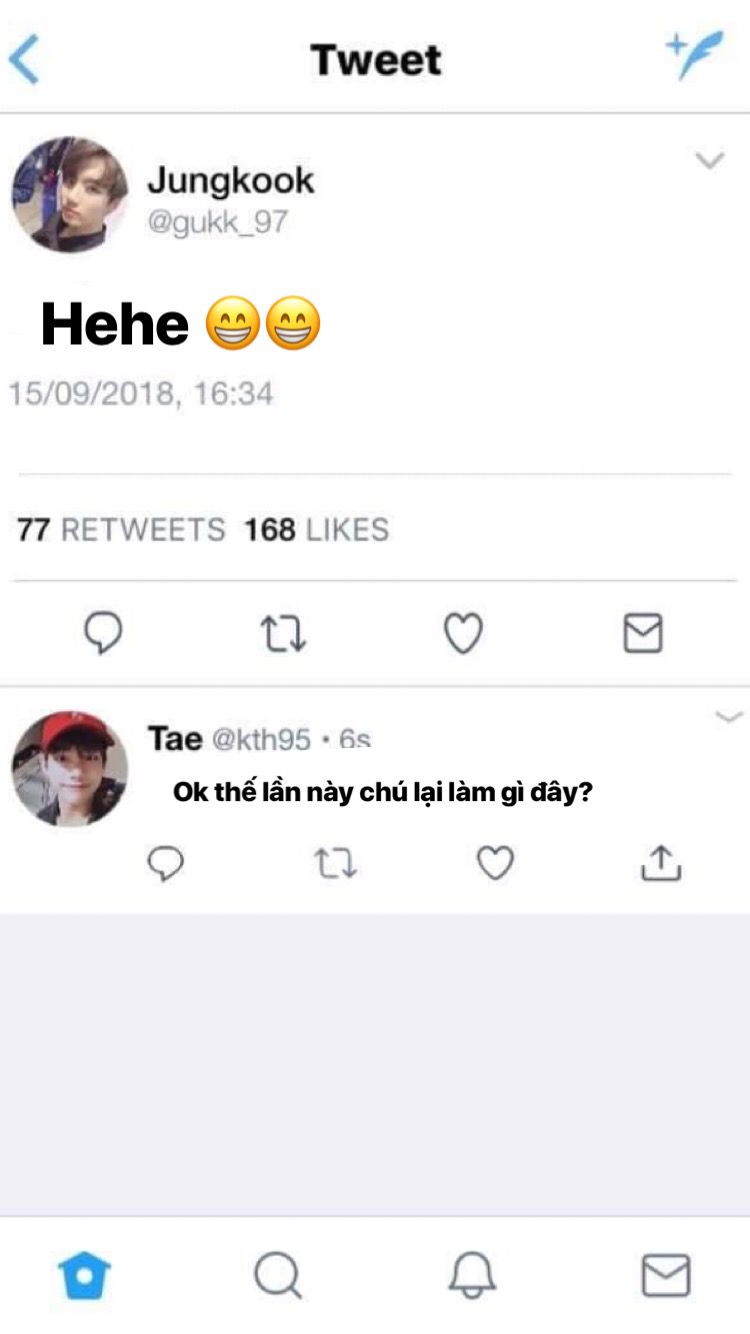The width and height of the screenshot is (750, 1334).
Task: Share Tae's reply
Action: [x=660, y=863]
